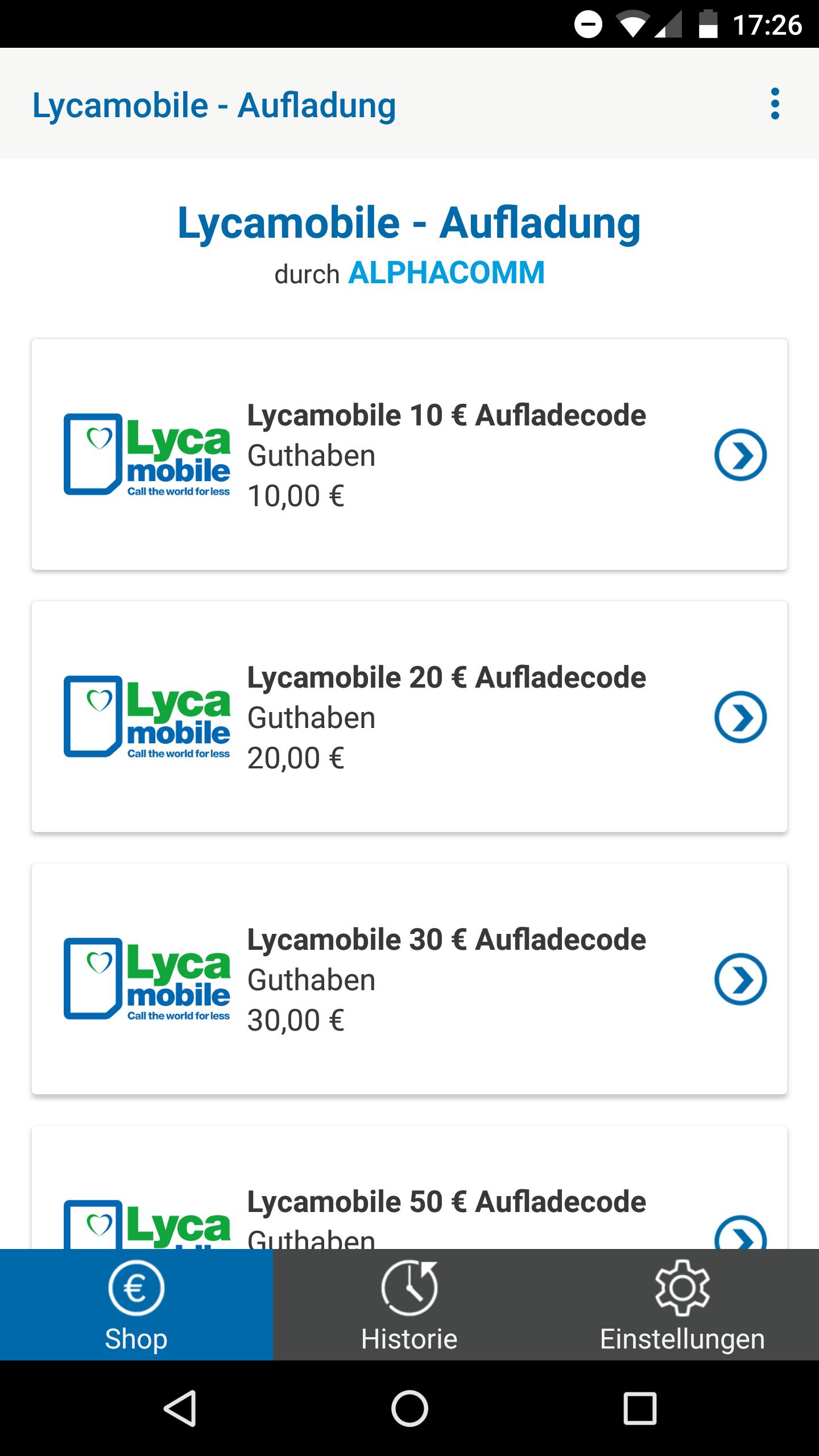Click the Lyca mobile logo on the 10 € card

tap(148, 455)
